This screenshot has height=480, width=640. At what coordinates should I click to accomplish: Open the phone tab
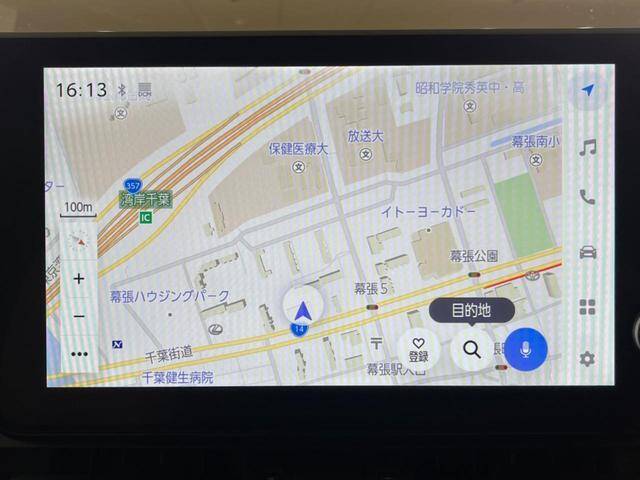click(588, 197)
